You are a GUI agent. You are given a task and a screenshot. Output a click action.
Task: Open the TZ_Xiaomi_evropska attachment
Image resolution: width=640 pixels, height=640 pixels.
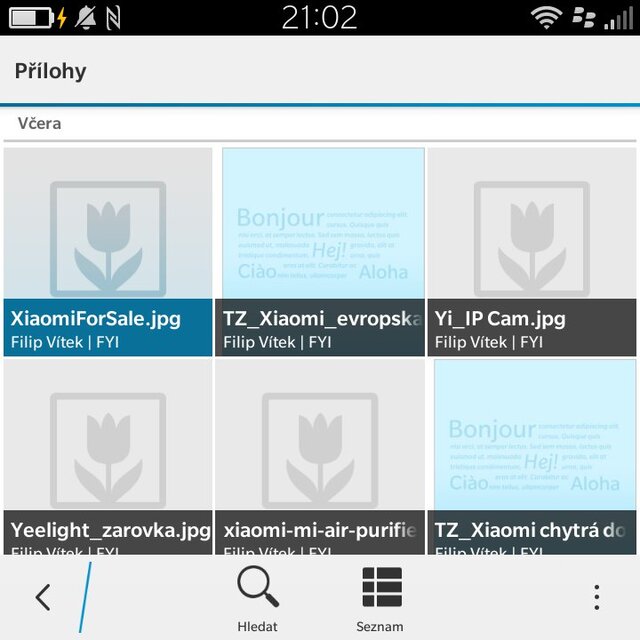320,251
